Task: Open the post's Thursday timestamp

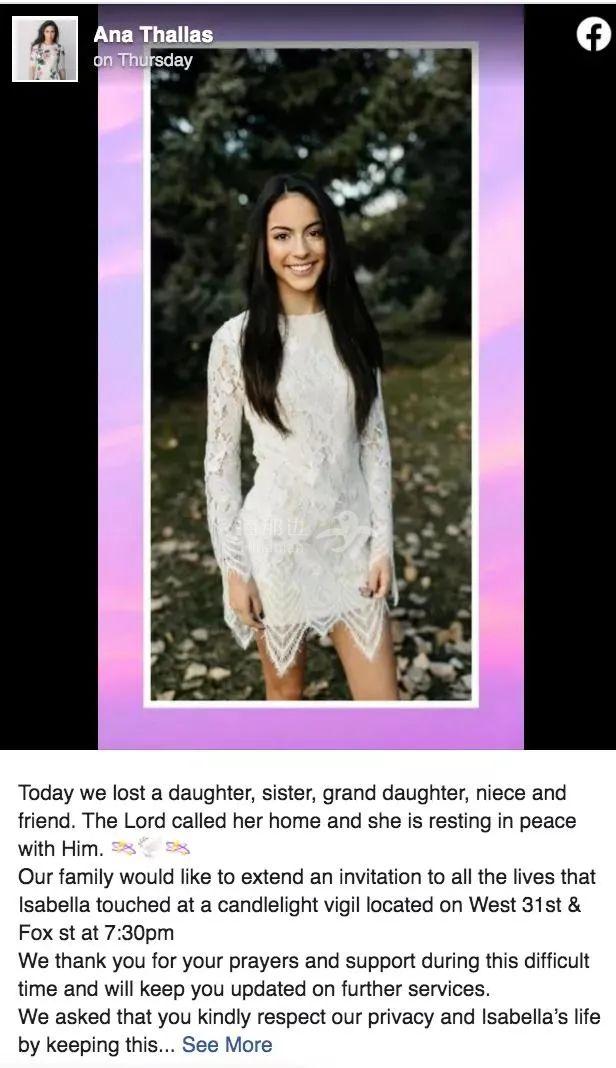Action: pos(143,60)
